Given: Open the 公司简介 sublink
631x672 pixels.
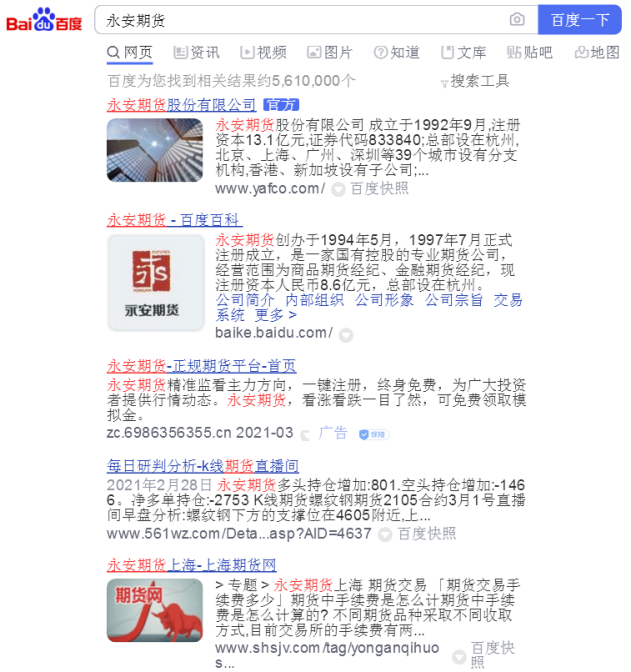Looking at the screenshot, I should coord(245,299).
